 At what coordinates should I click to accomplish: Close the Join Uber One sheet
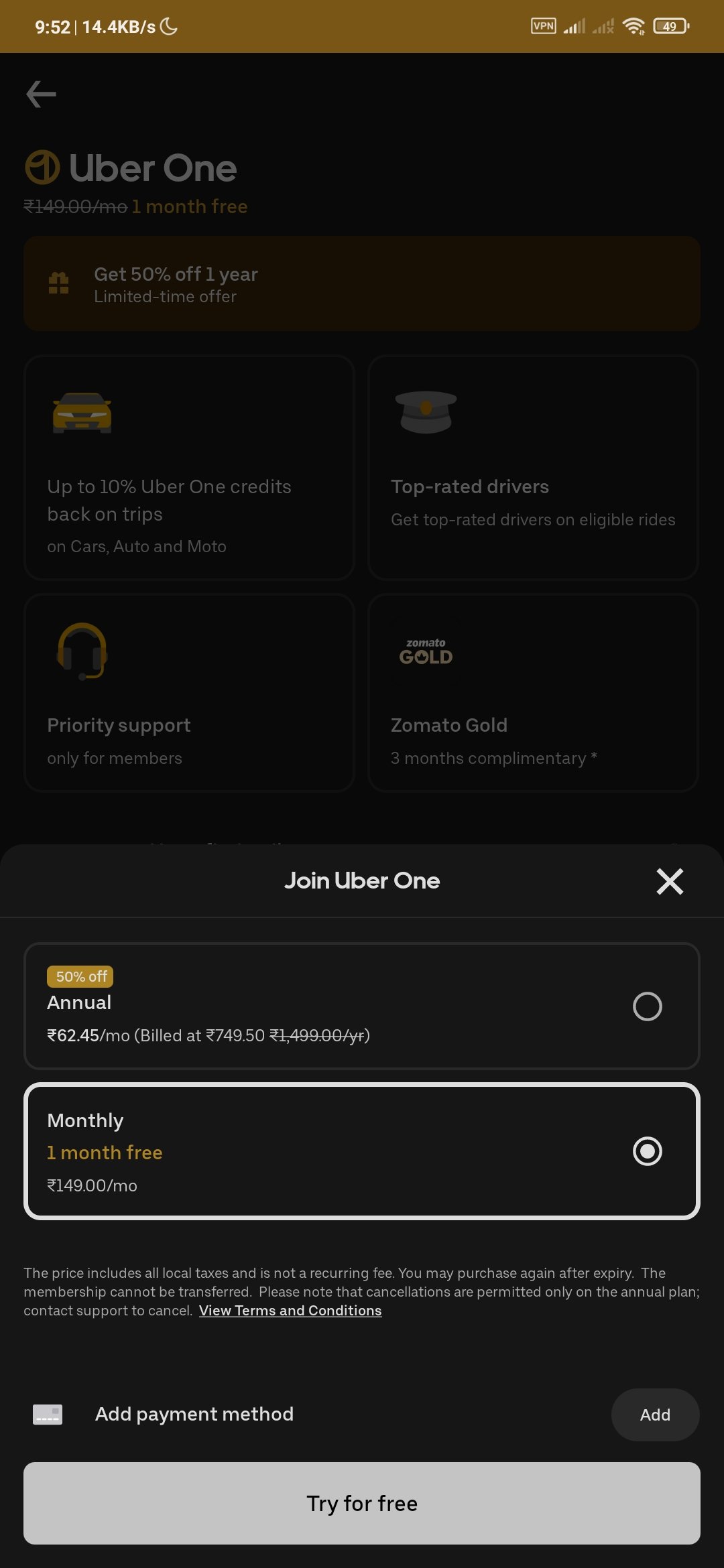[x=670, y=881]
